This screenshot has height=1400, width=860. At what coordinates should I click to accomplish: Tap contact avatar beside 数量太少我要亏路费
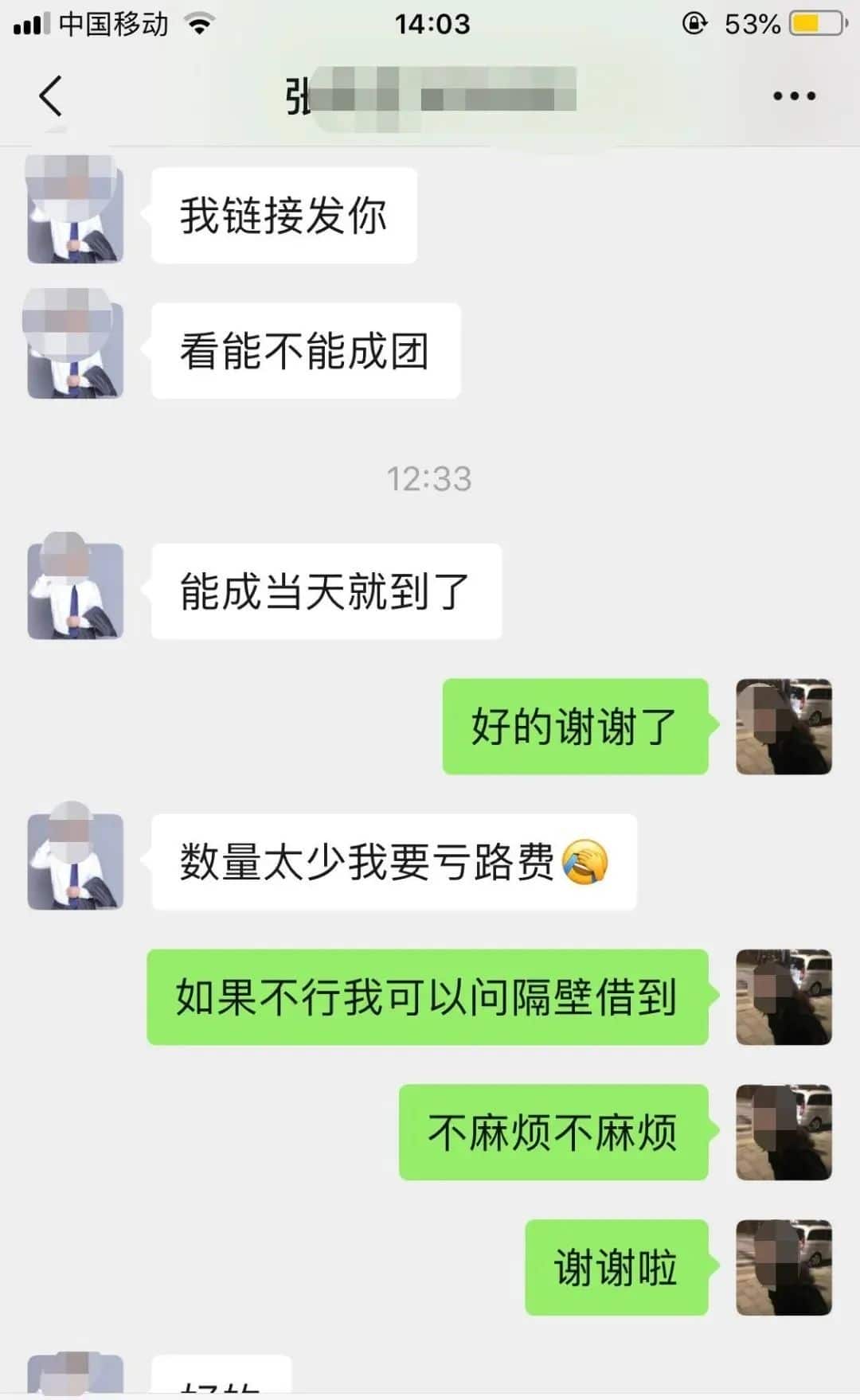click(x=75, y=861)
